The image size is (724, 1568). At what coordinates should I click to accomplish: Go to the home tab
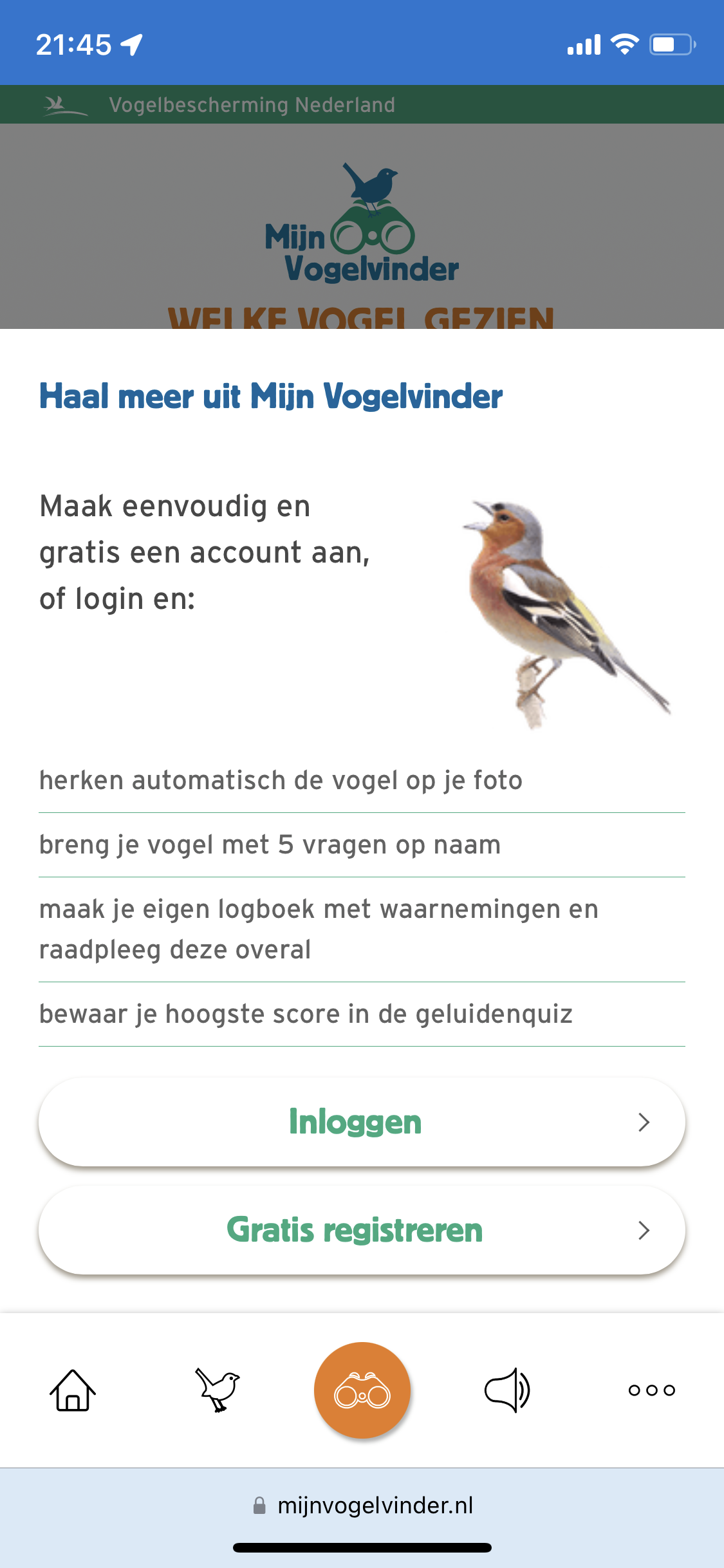pyautogui.click(x=73, y=1390)
